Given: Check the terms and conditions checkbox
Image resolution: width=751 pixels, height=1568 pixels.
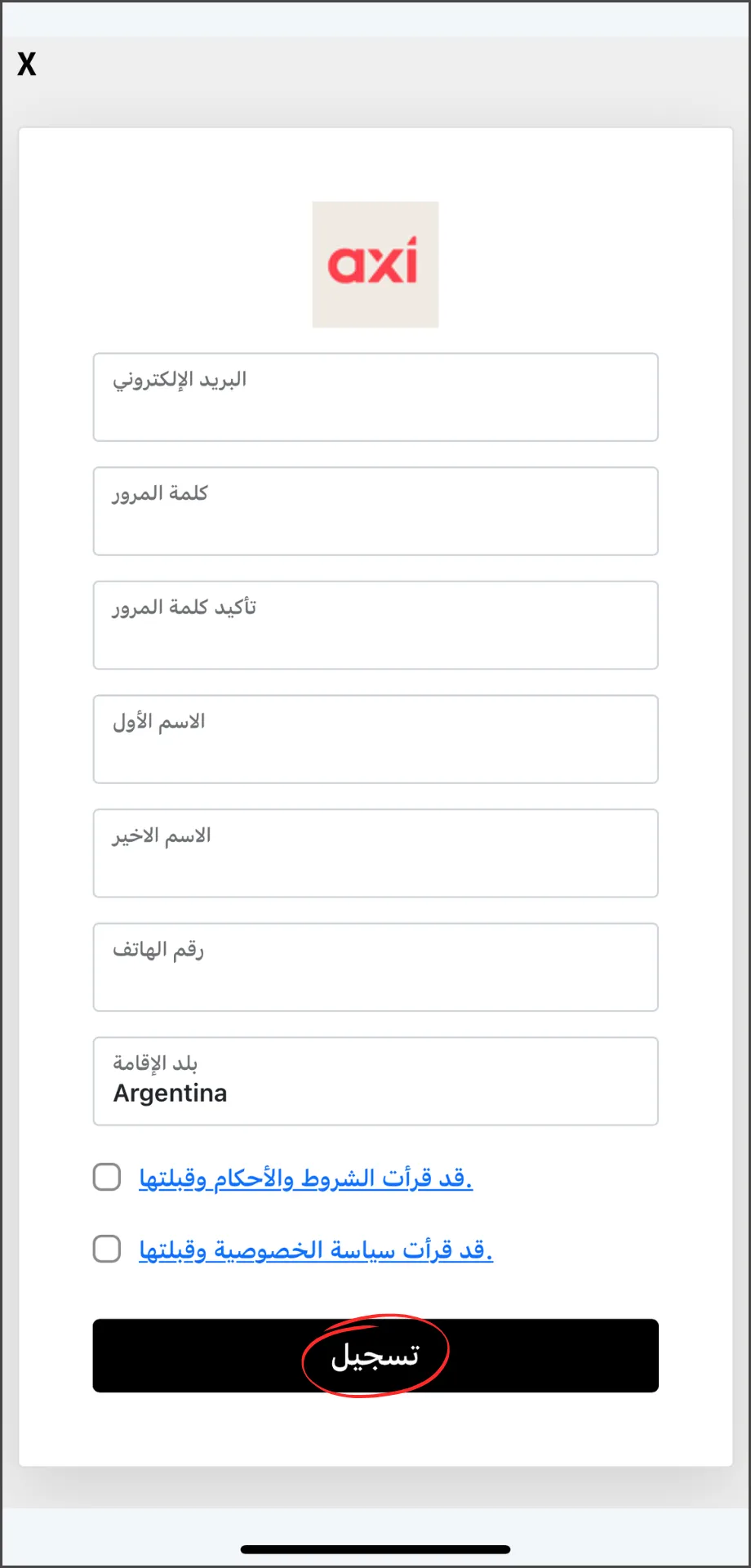Looking at the screenshot, I should pyautogui.click(x=107, y=1177).
